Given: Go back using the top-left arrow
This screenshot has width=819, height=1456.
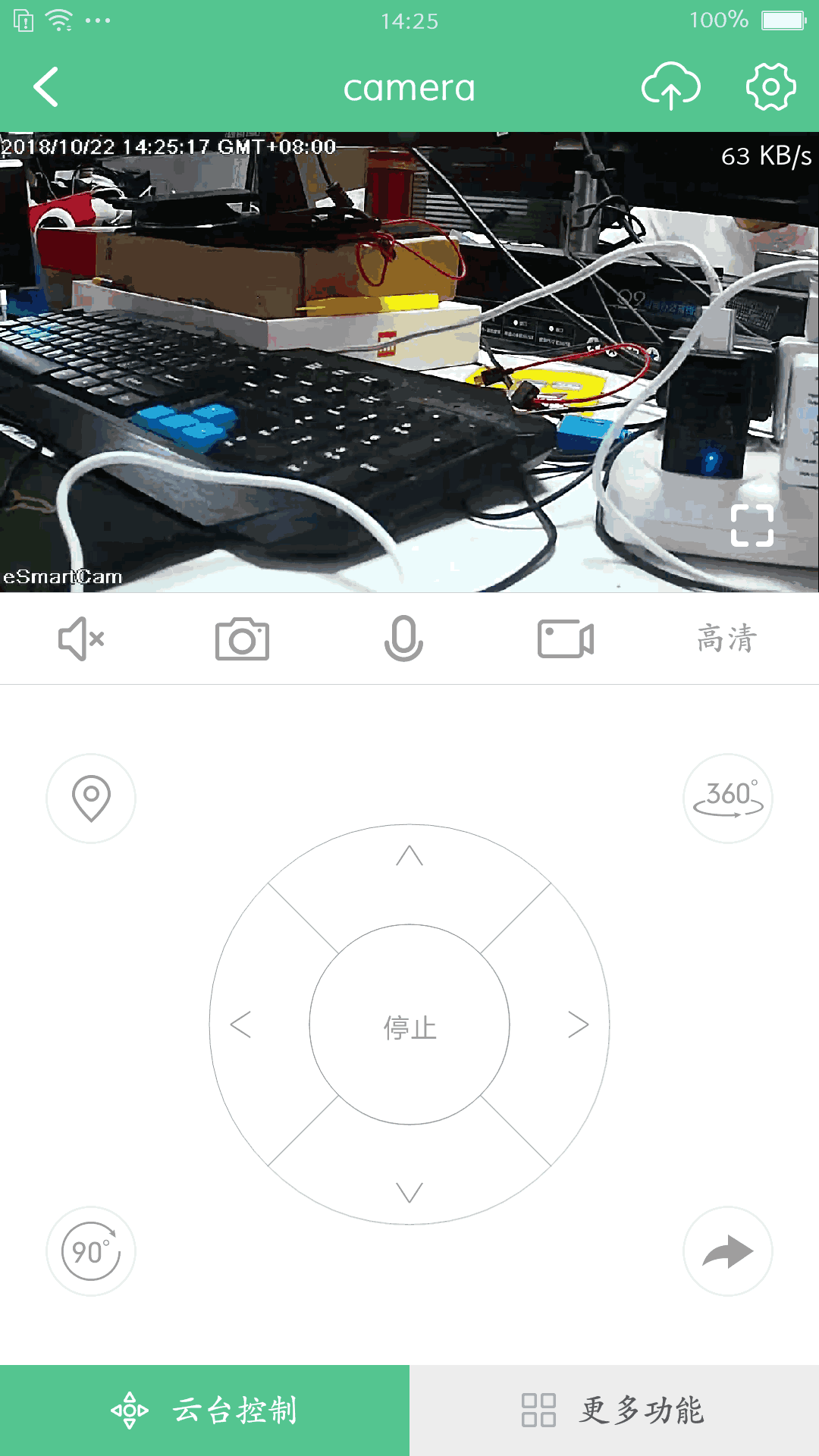Looking at the screenshot, I should [47, 87].
